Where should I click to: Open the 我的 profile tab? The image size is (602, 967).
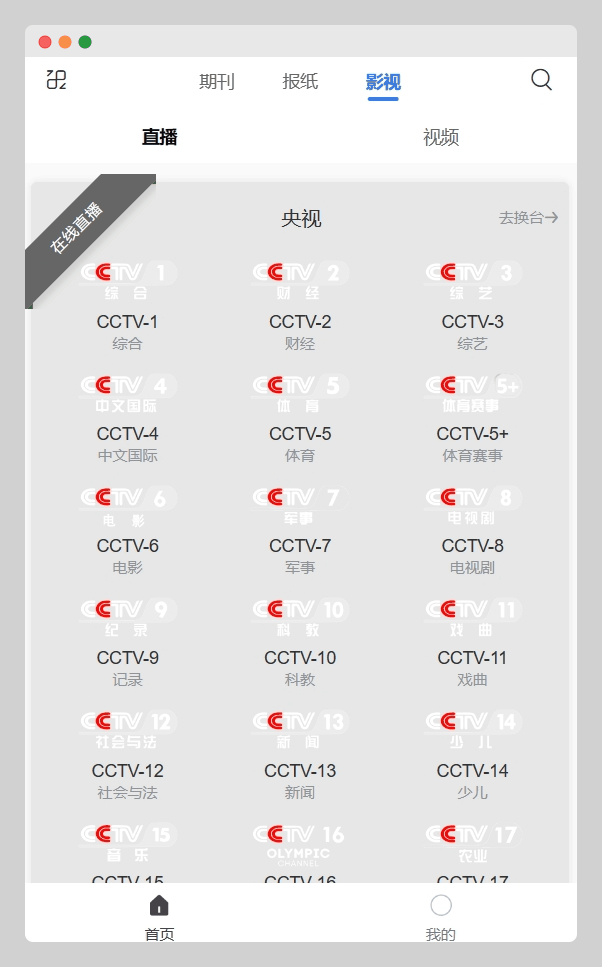(441, 916)
